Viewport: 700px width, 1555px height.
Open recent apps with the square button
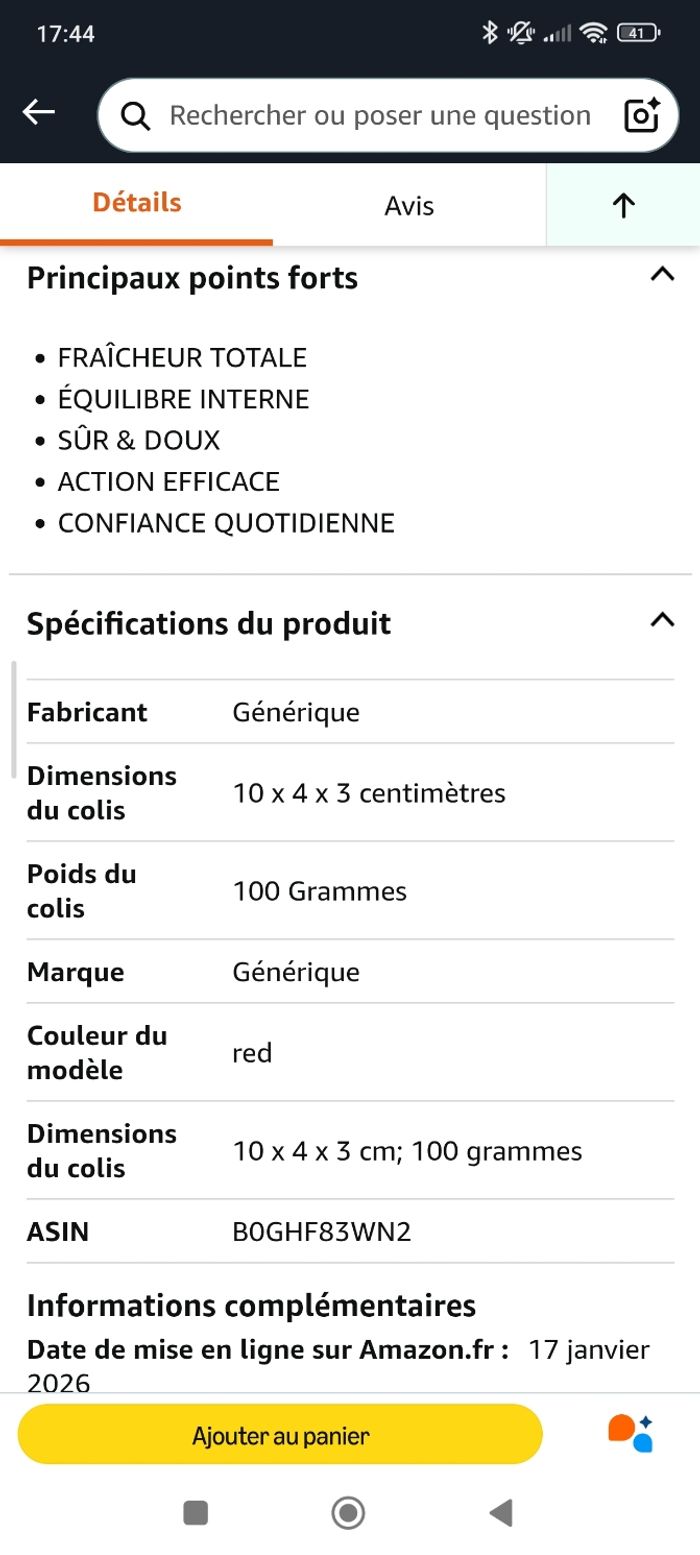(196, 1513)
